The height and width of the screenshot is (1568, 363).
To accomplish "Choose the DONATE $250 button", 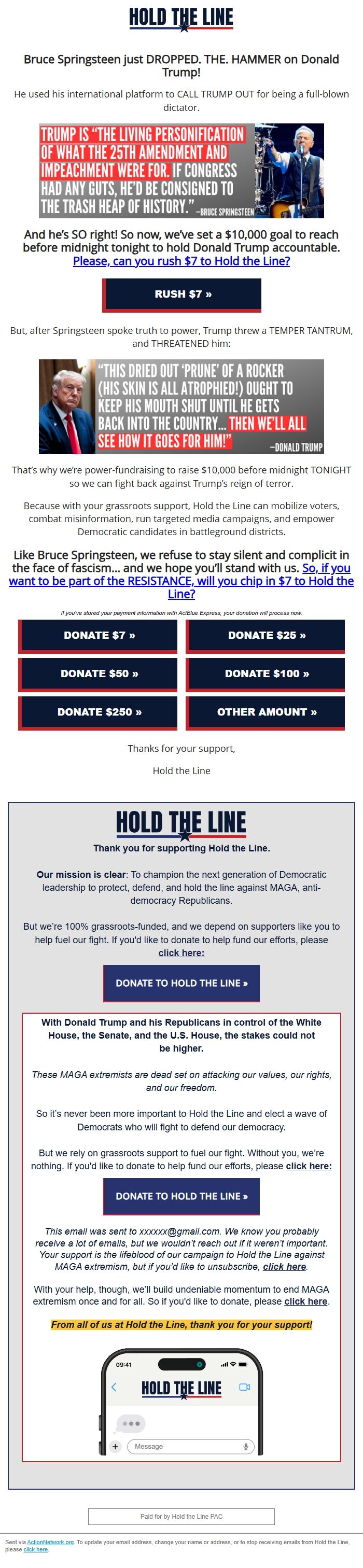I will [99, 712].
